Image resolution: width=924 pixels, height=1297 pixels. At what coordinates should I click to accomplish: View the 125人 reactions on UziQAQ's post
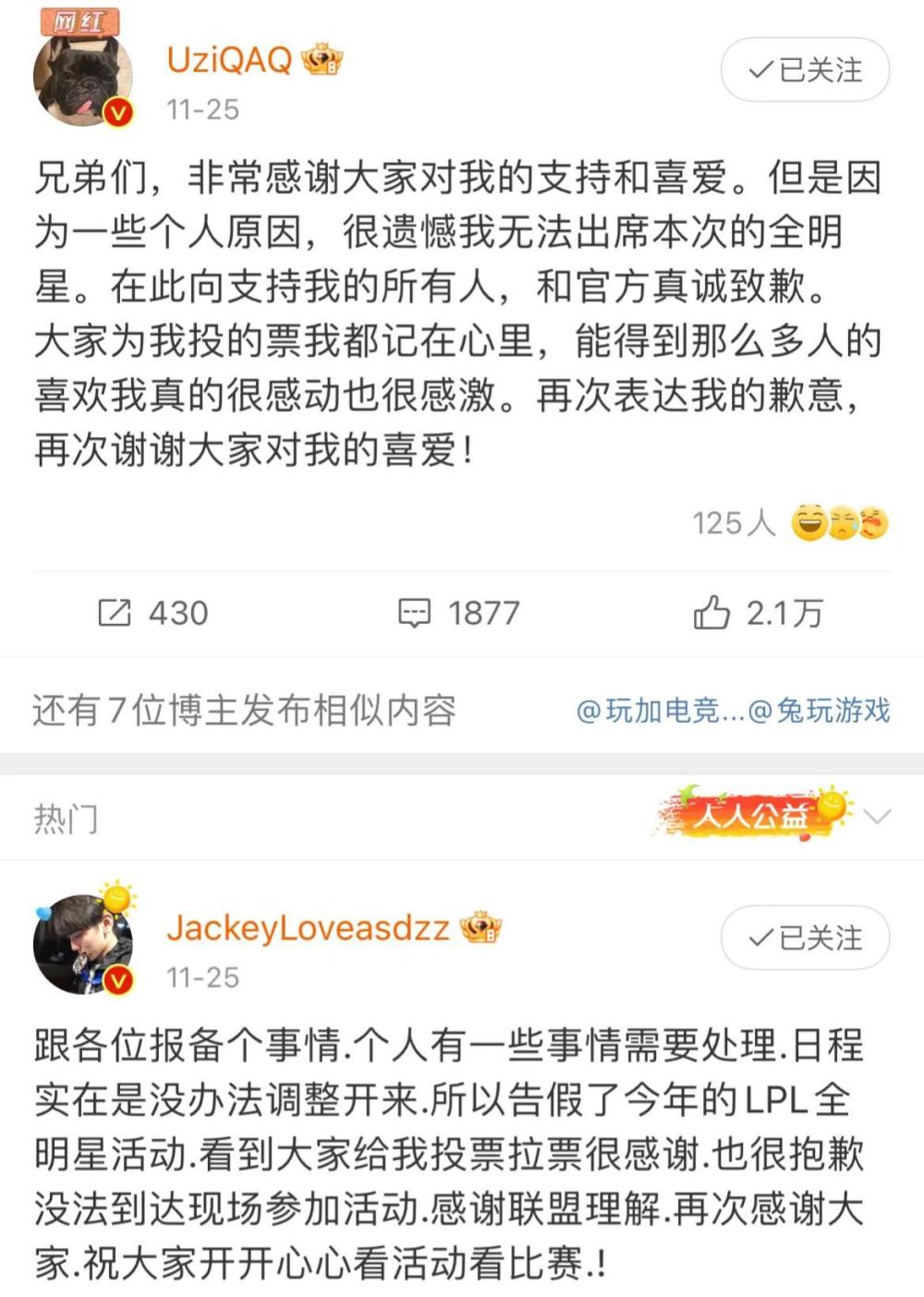[790, 523]
